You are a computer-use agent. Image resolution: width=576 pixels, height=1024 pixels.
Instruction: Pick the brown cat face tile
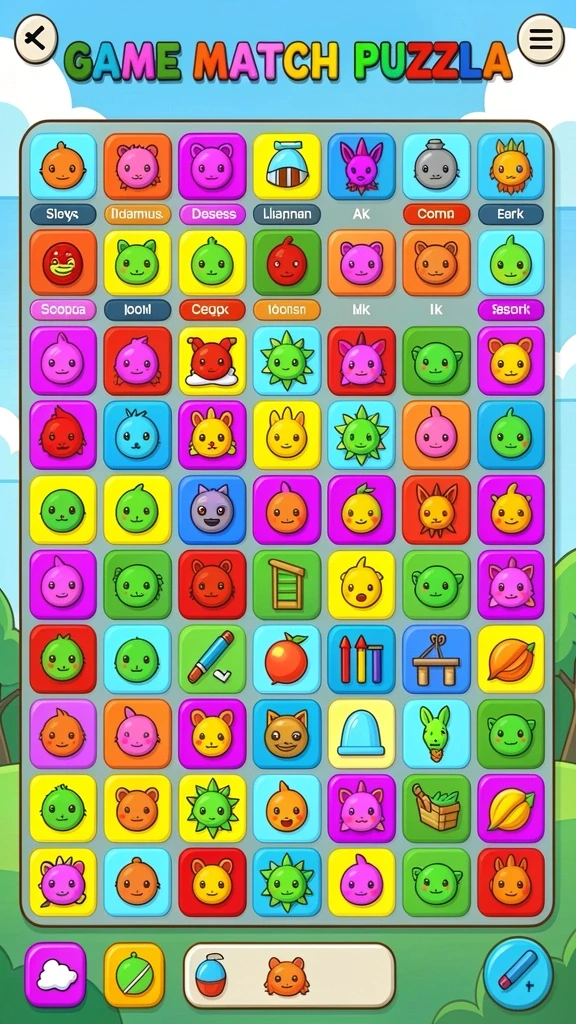click(287, 733)
